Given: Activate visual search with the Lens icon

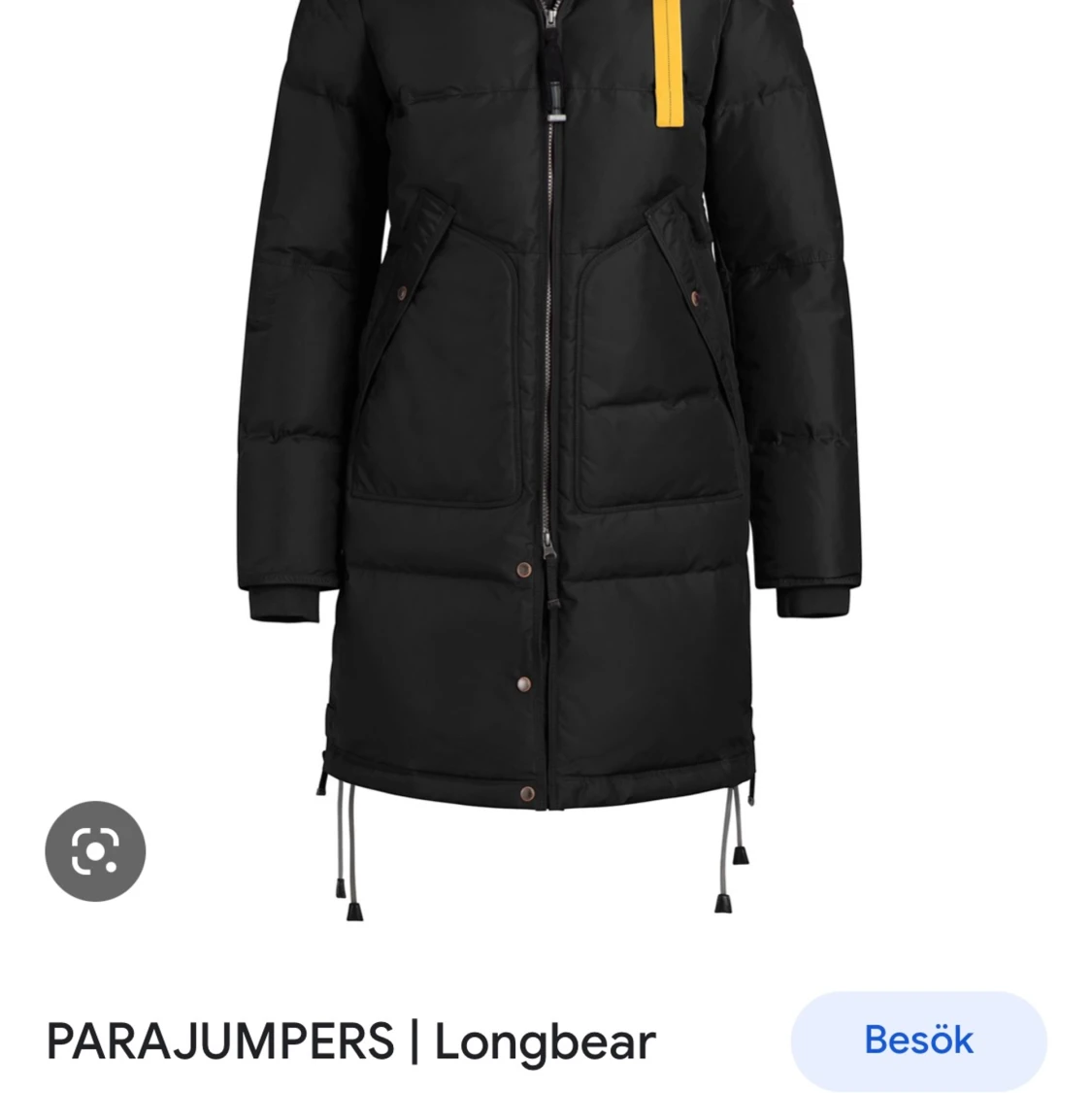Looking at the screenshot, I should [94, 850].
